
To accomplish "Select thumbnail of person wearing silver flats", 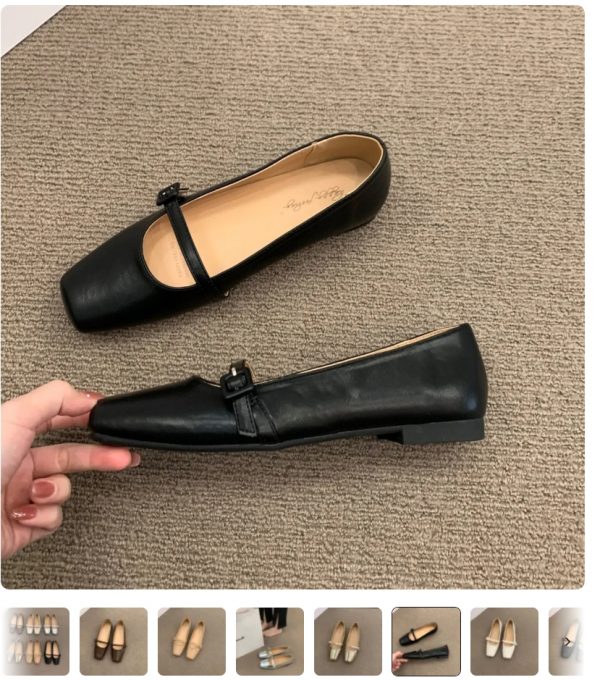I will (x=270, y=641).
